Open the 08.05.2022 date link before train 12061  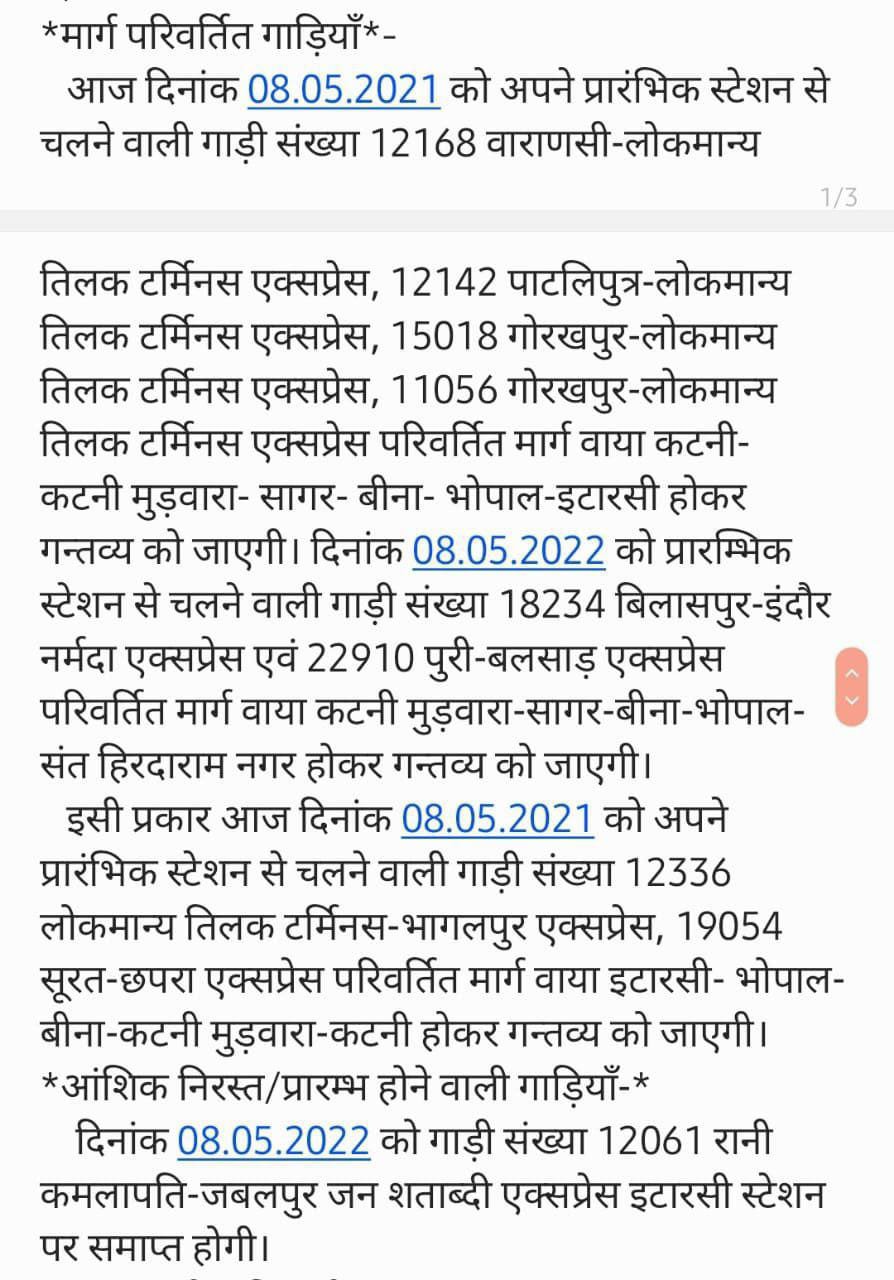point(273,1139)
